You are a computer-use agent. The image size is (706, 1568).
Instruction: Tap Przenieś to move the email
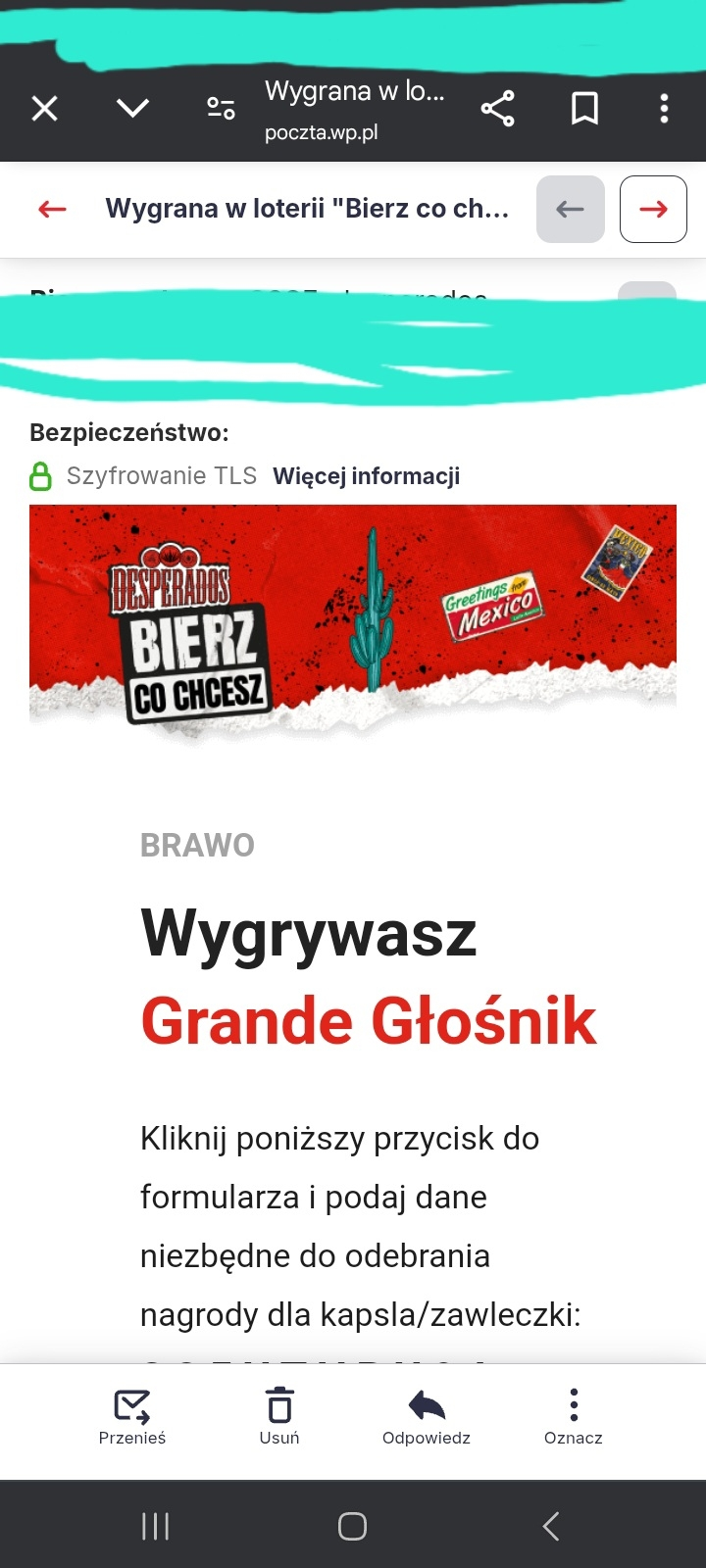coord(132,1417)
